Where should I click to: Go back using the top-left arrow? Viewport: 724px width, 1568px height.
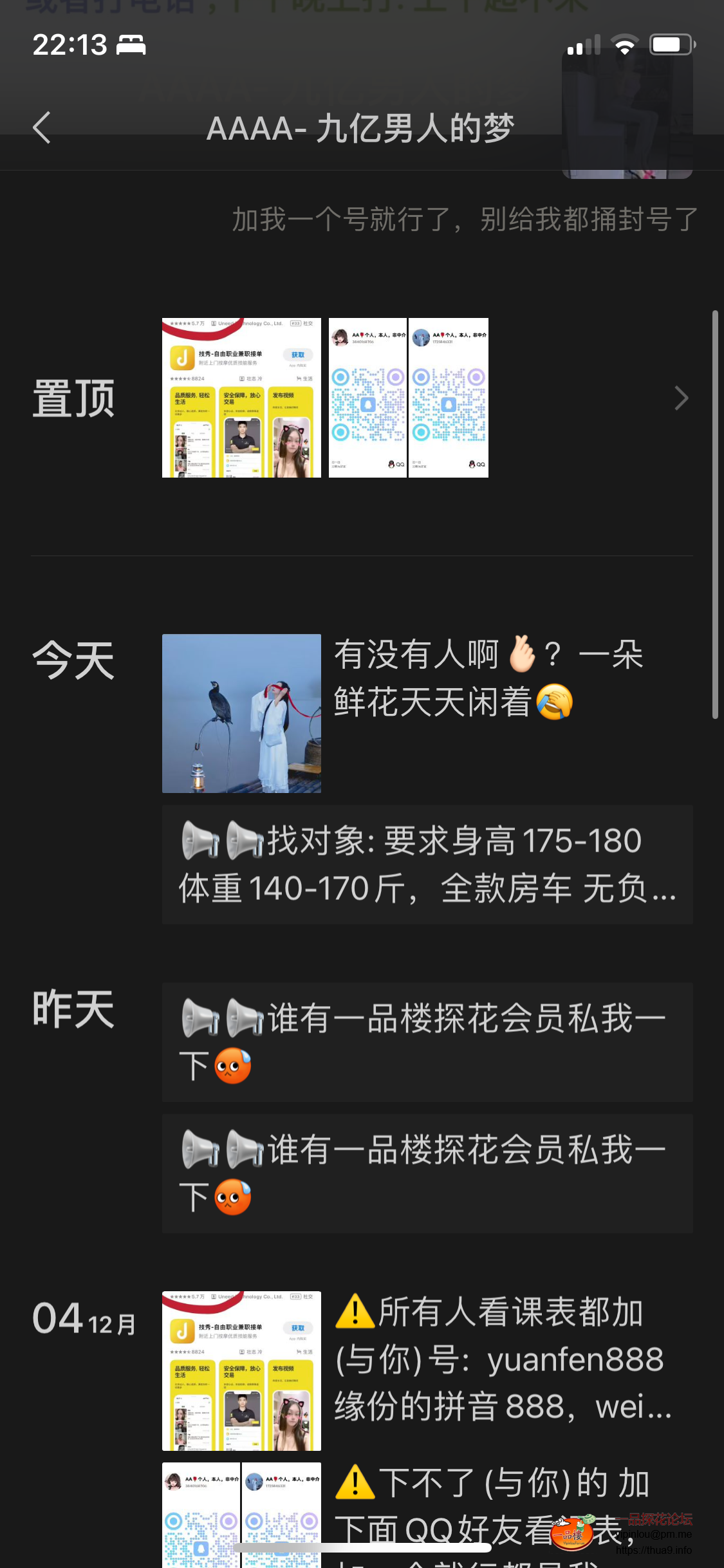click(x=42, y=127)
